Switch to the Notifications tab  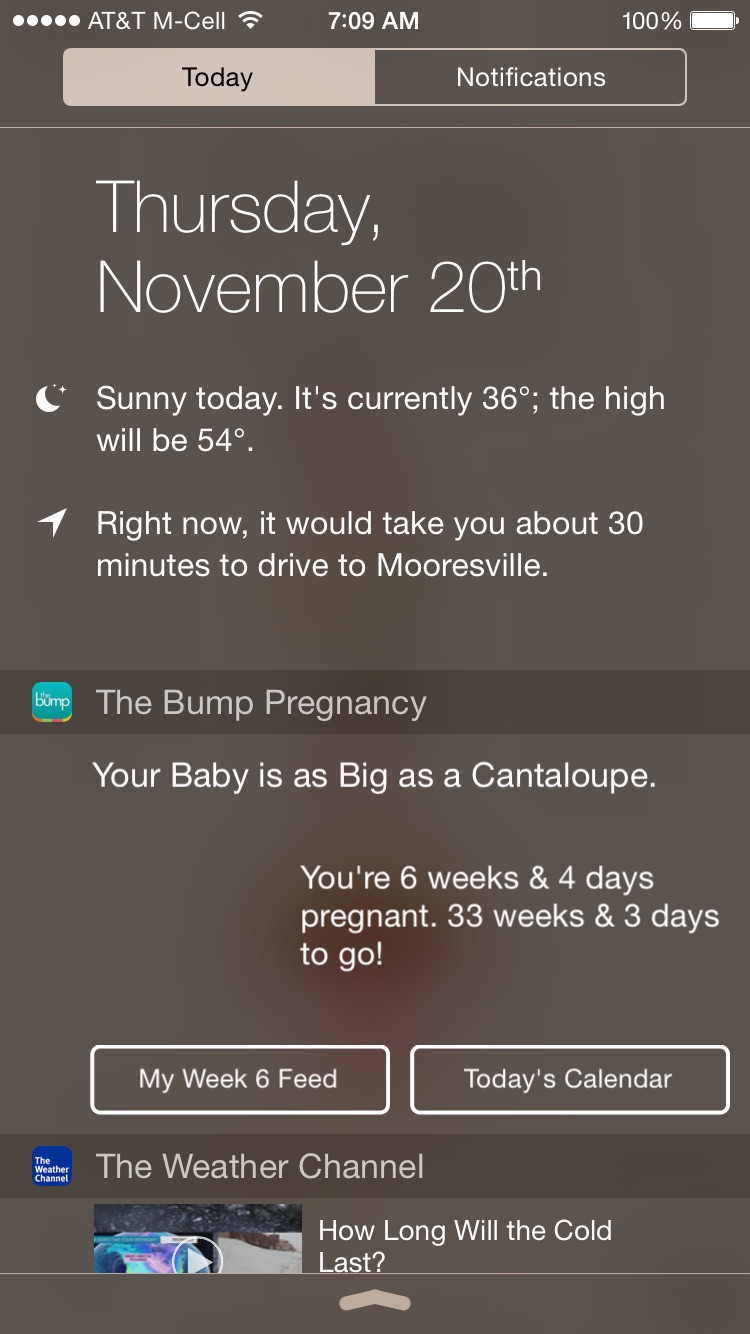[x=530, y=77]
